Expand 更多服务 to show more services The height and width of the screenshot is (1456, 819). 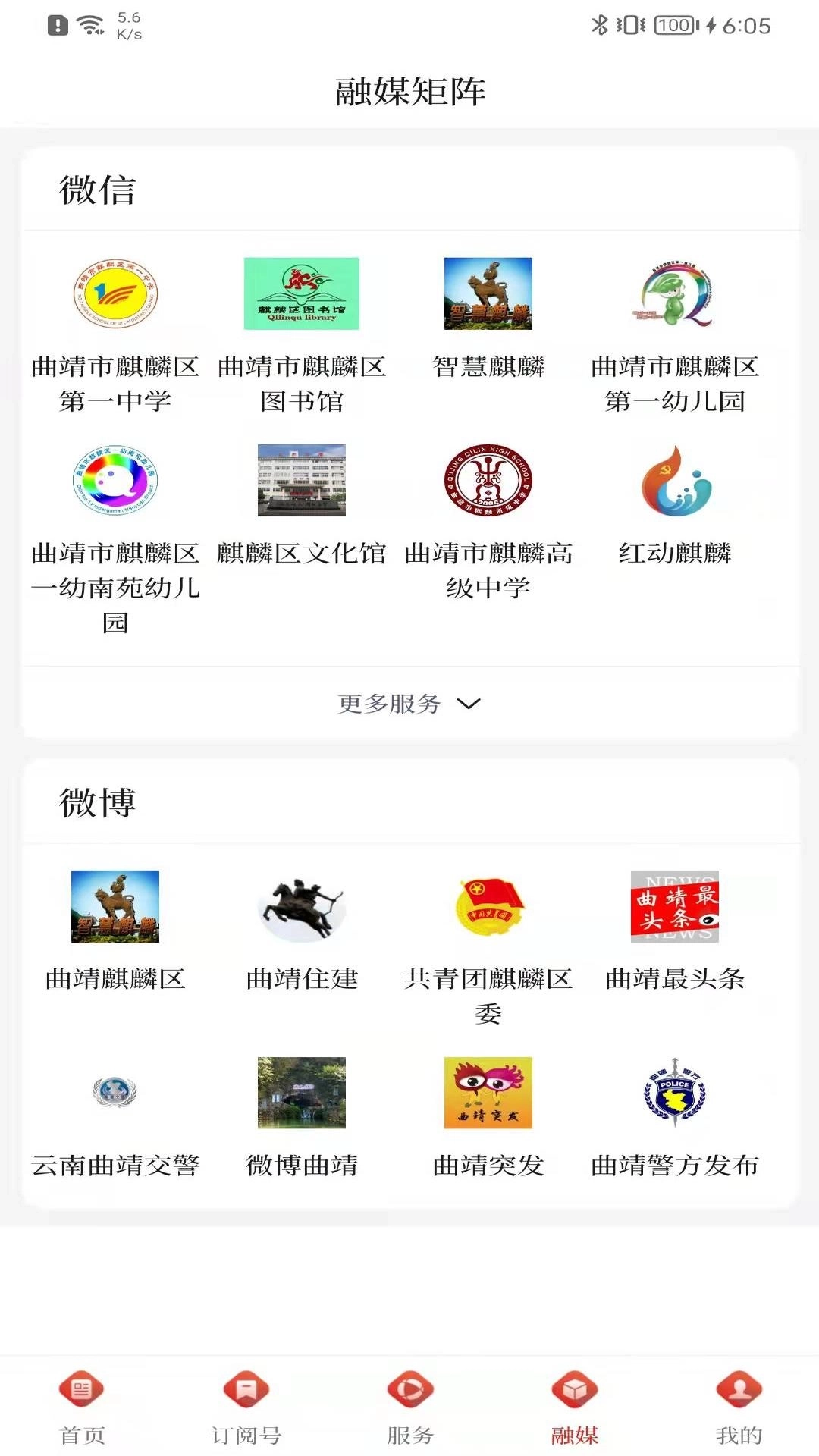(389, 704)
